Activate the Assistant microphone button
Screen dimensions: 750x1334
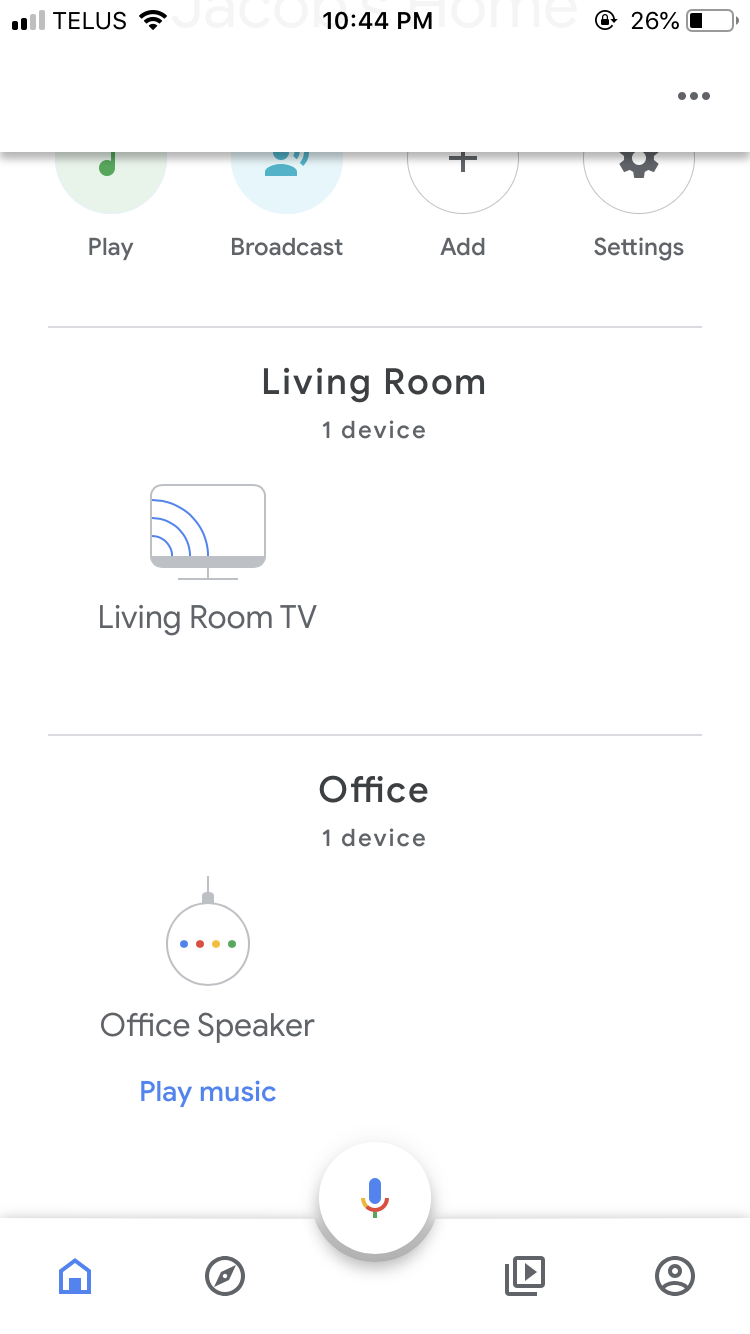(375, 1197)
